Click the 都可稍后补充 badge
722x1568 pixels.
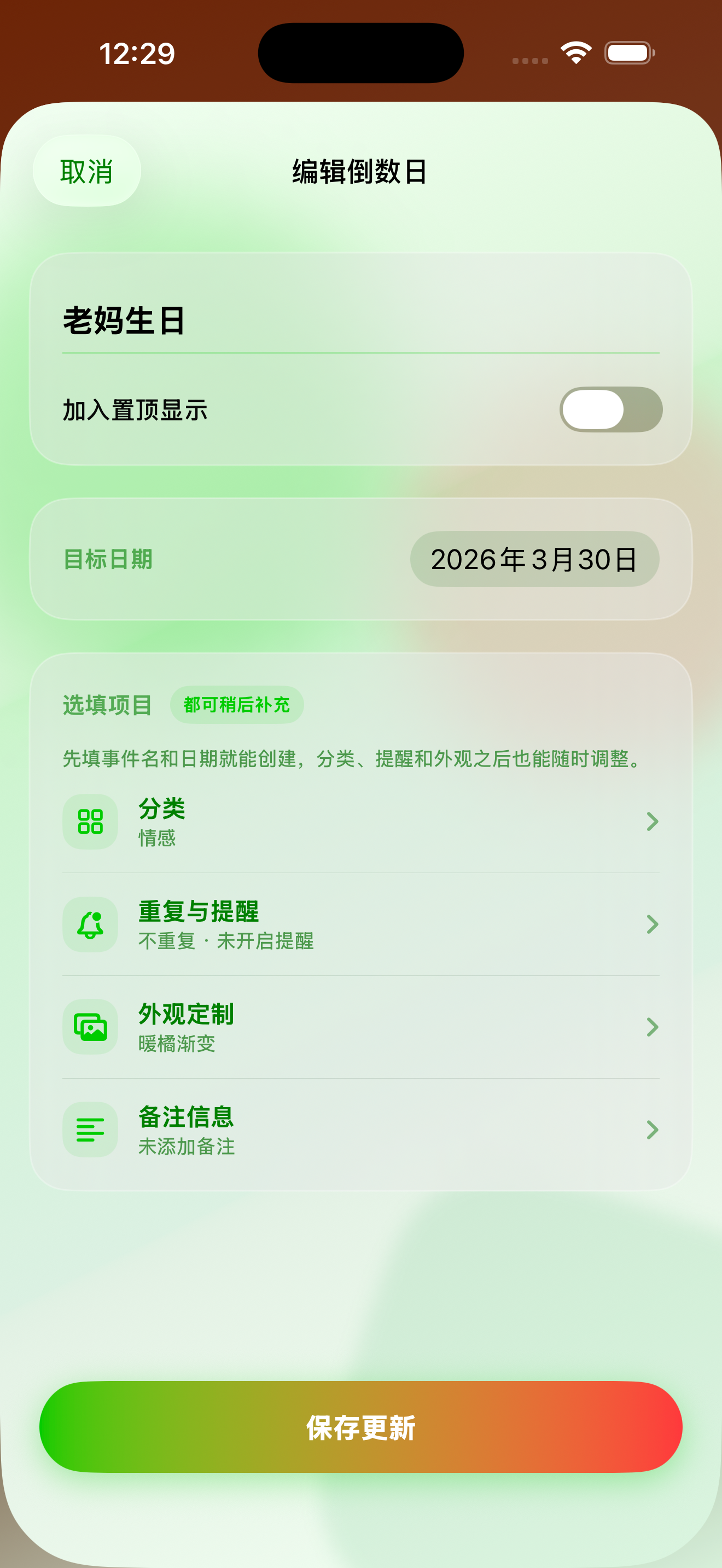(x=236, y=704)
